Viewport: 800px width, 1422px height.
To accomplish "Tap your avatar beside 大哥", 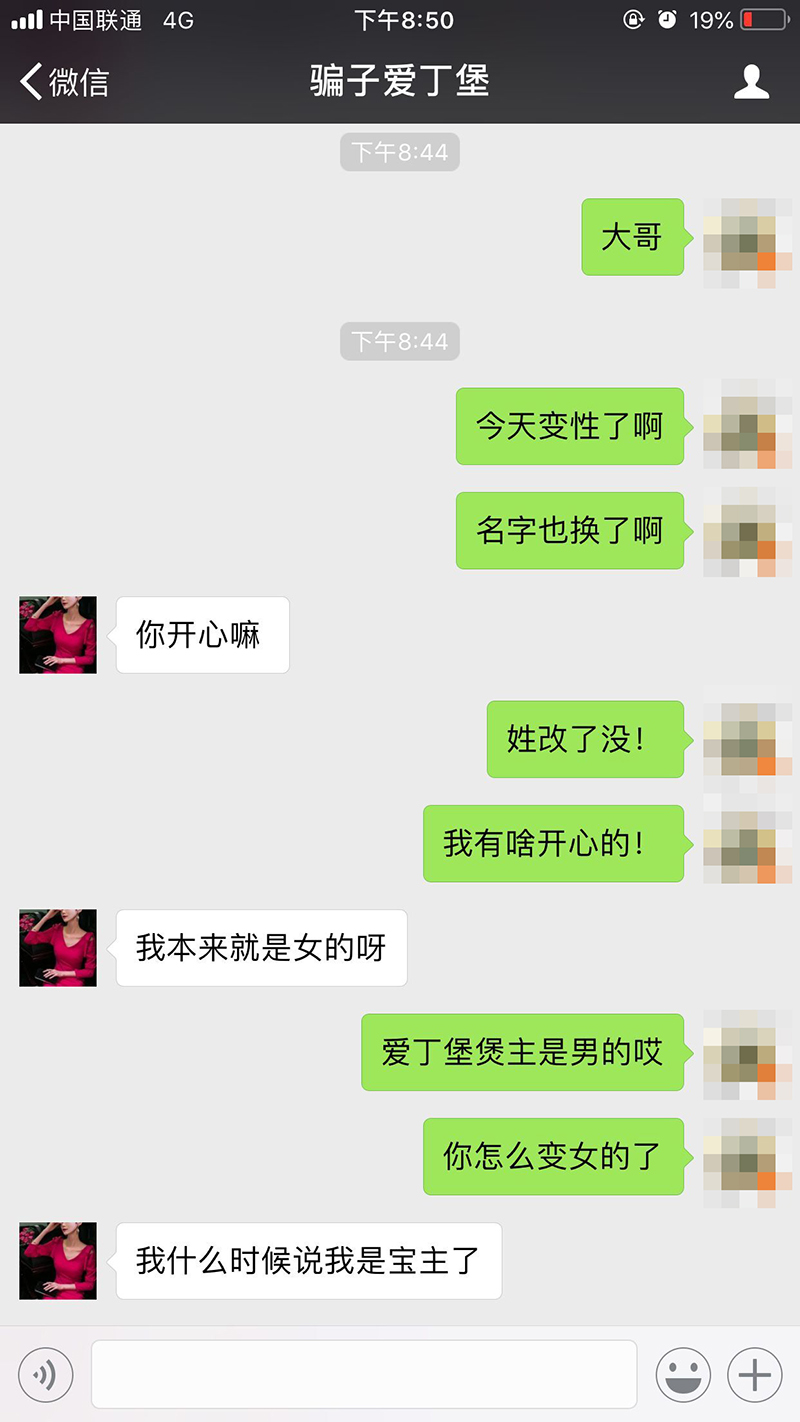I will (x=740, y=237).
